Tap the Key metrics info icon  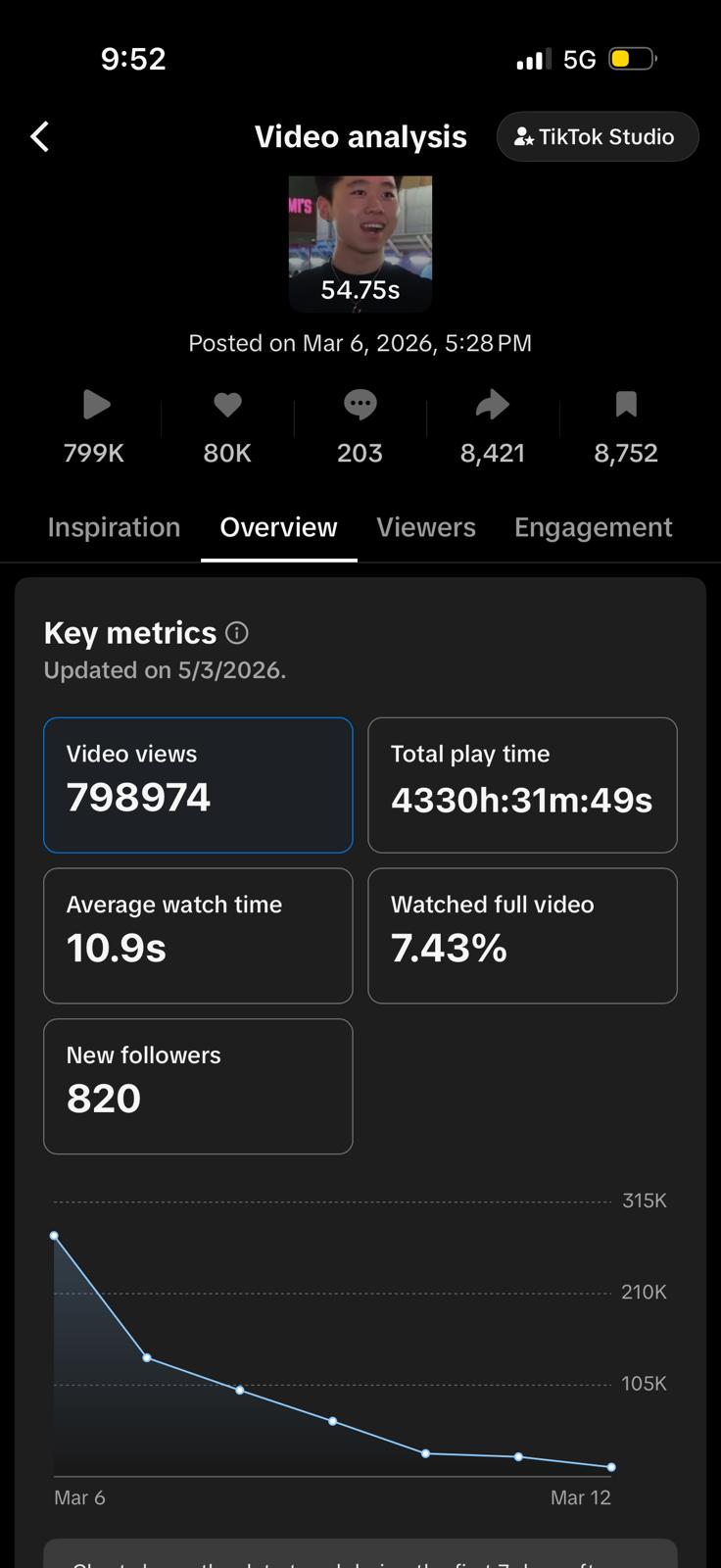tap(237, 633)
